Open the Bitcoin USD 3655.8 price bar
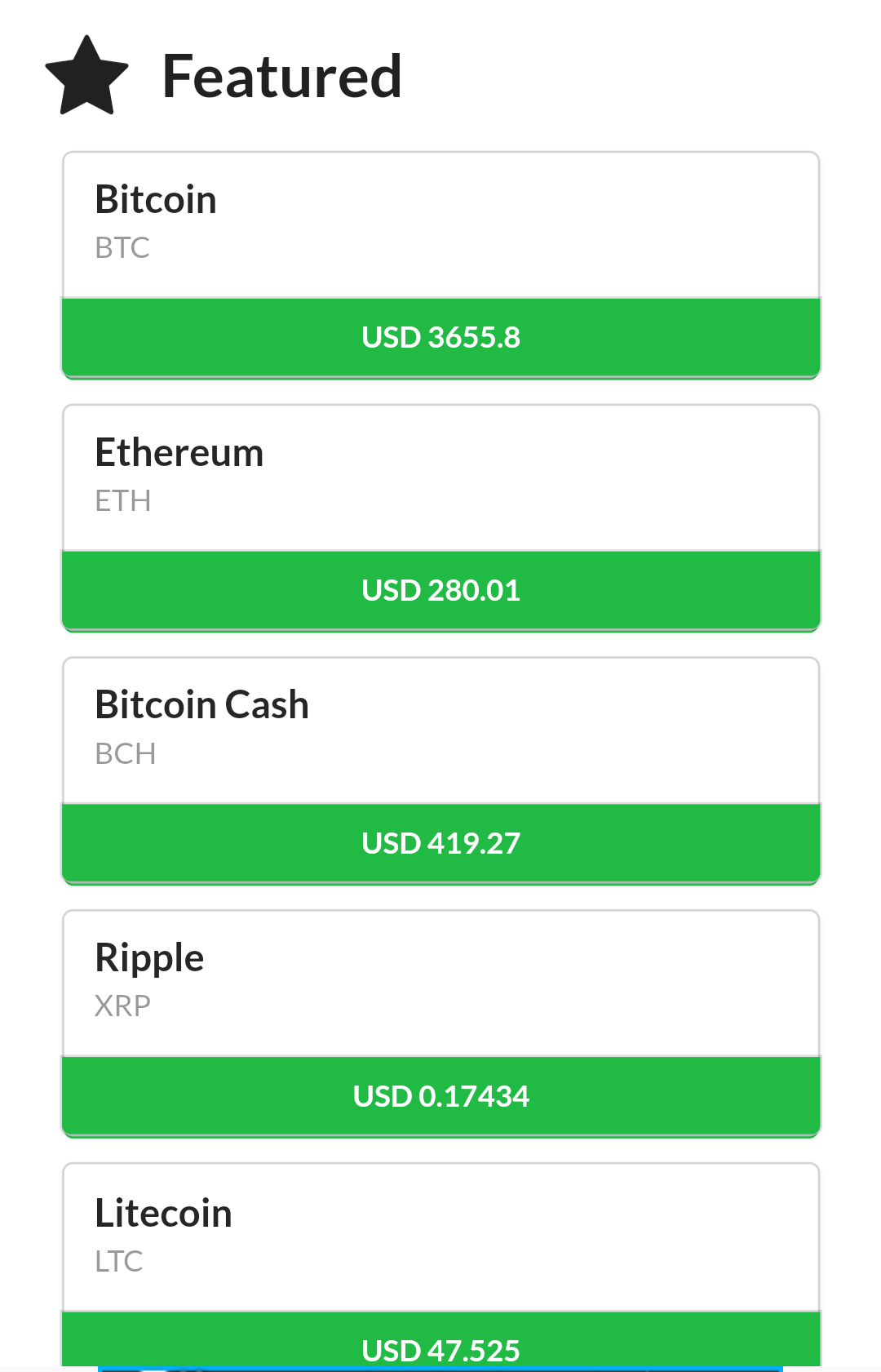Viewport: 881px width, 1372px height. (x=440, y=338)
